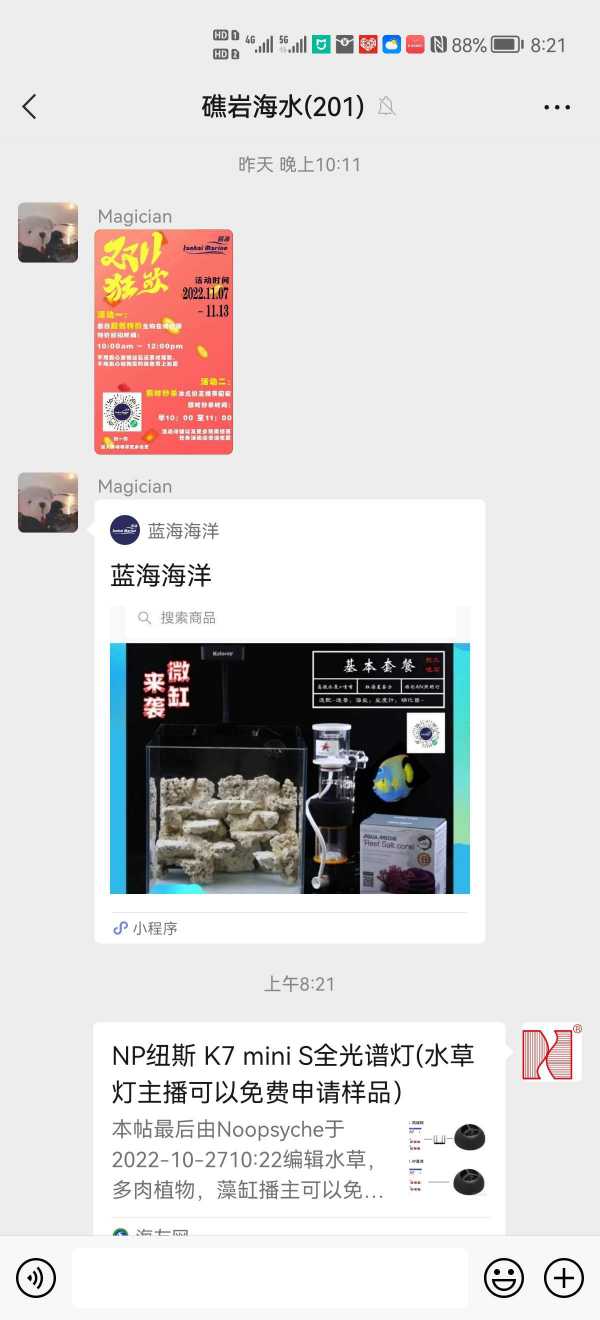Image resolution: width=600 pixels, height=1320 pixels.
Task: Open the 蓝海海洋 mini program card
Action: point(290,720)
